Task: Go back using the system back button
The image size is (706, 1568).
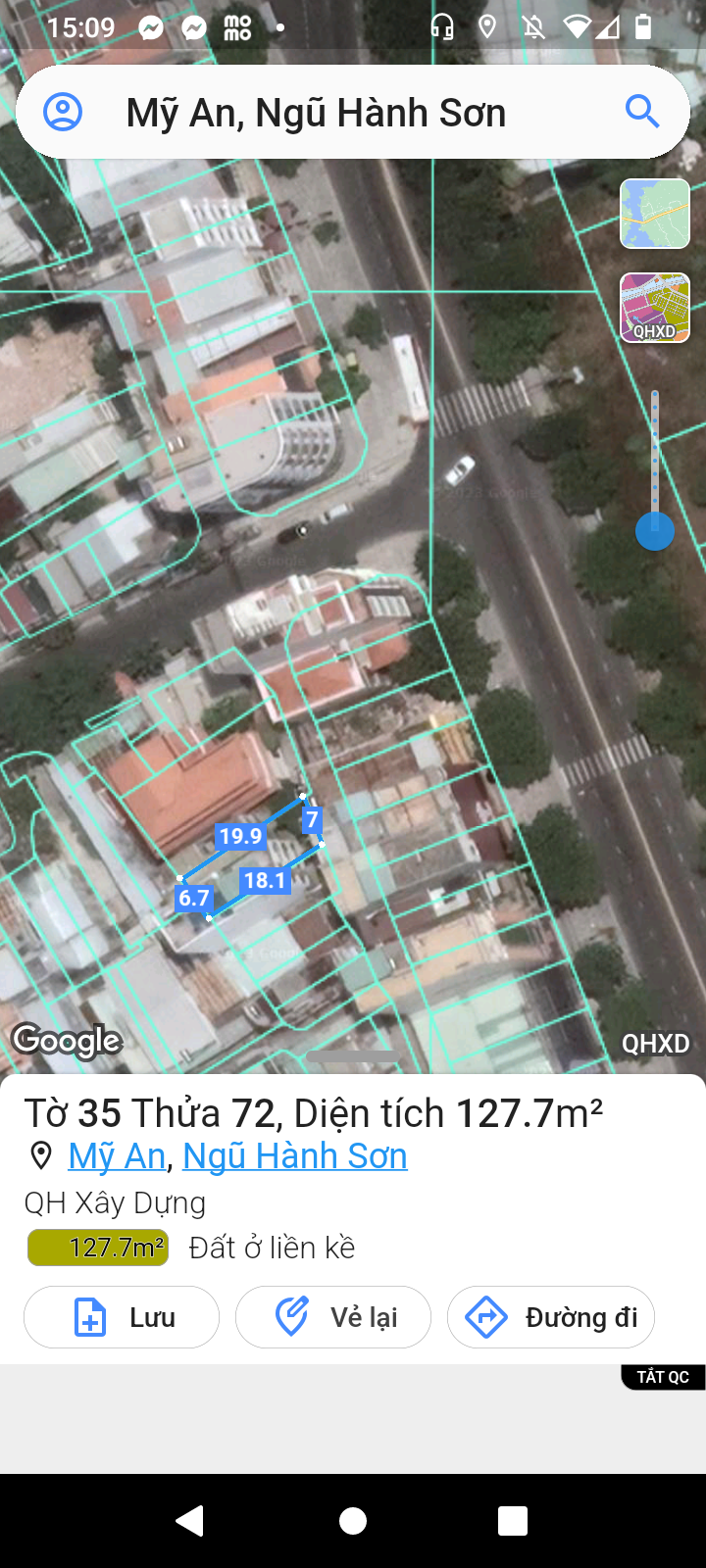Action: point(189,1521)
